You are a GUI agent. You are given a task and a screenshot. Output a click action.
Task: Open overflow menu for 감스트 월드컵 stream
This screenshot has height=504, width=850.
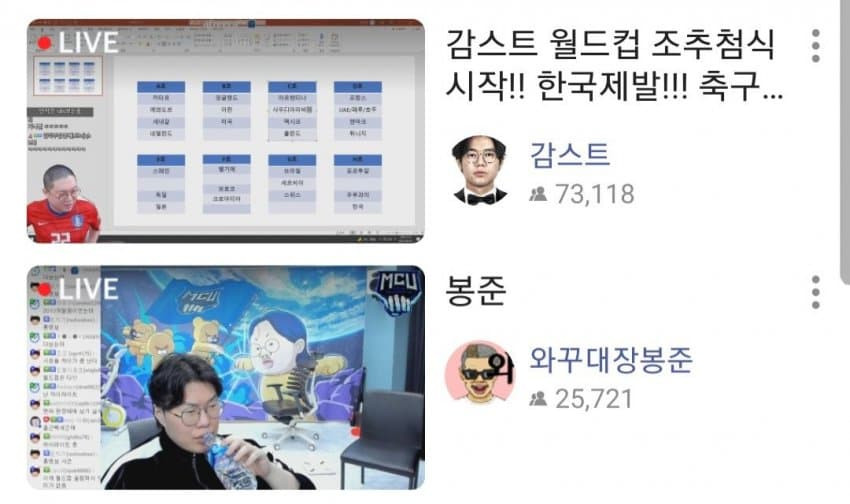816,46
